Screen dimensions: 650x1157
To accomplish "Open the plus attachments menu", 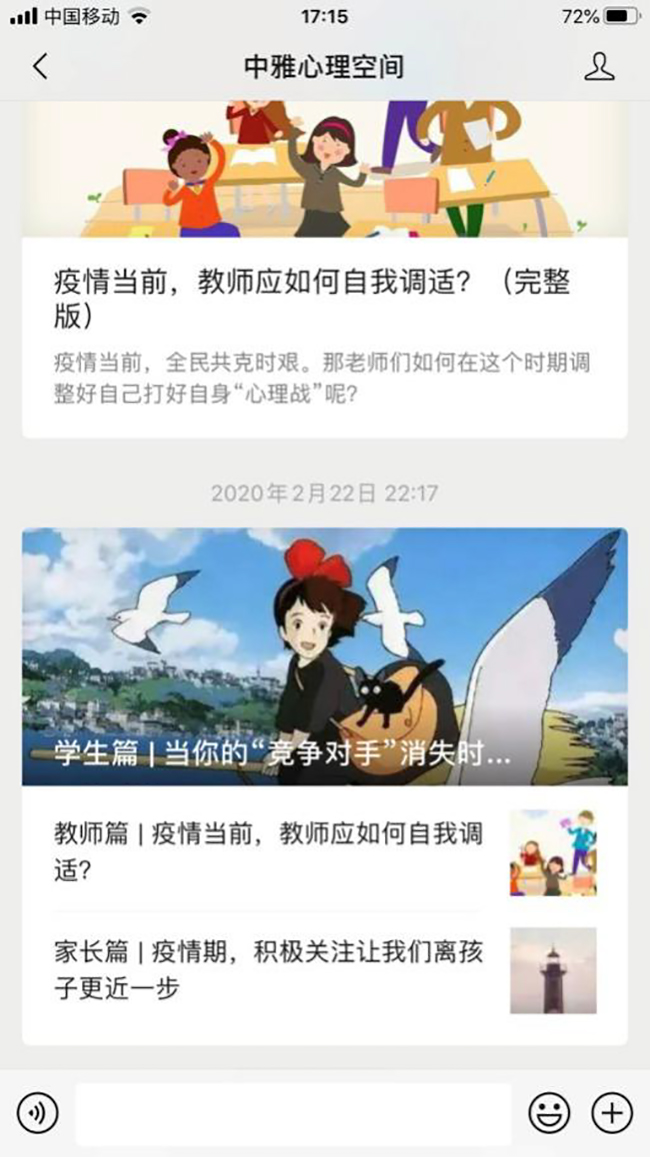I will tap(612, 1112).
